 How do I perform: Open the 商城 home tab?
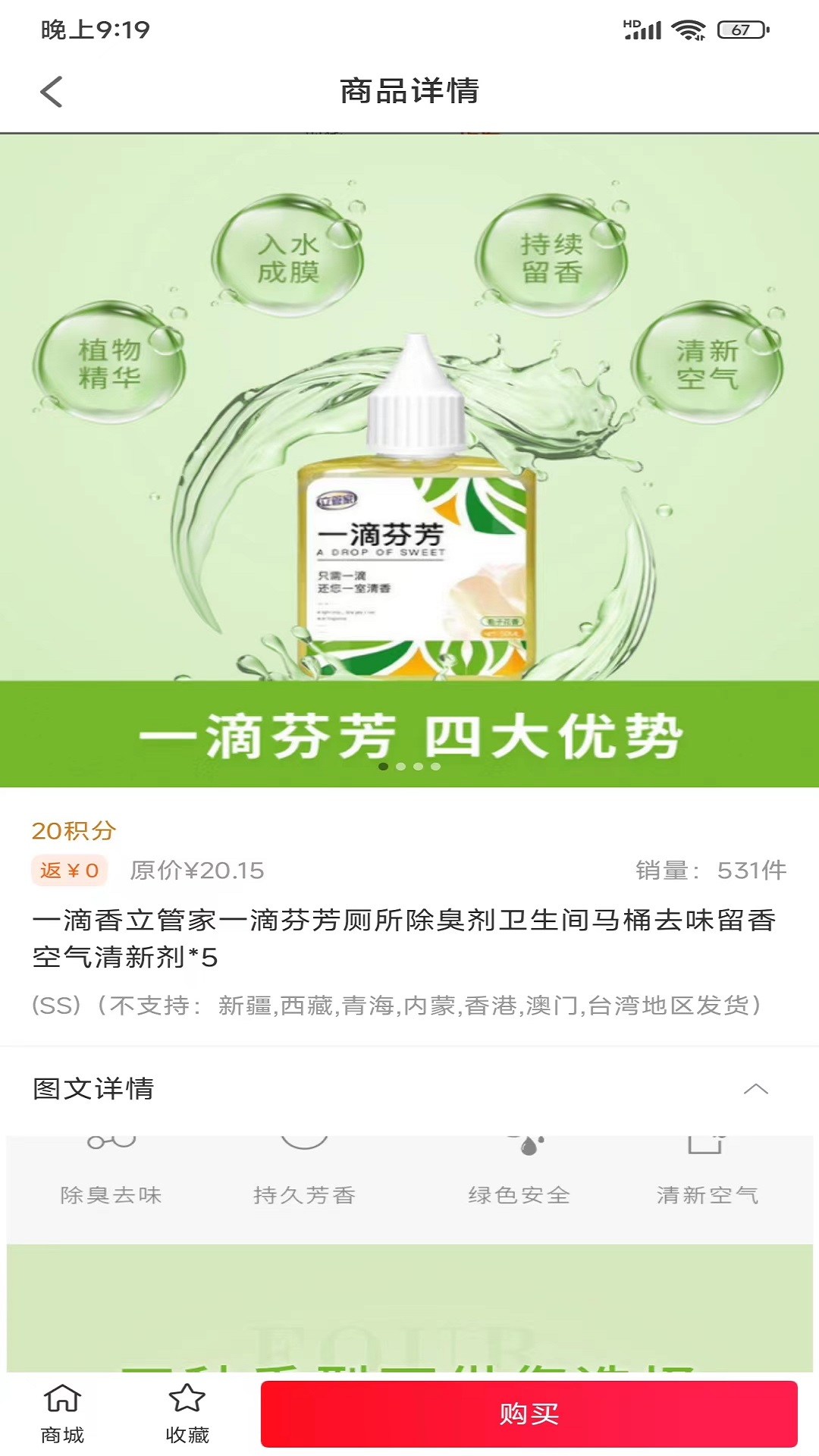62,1414
